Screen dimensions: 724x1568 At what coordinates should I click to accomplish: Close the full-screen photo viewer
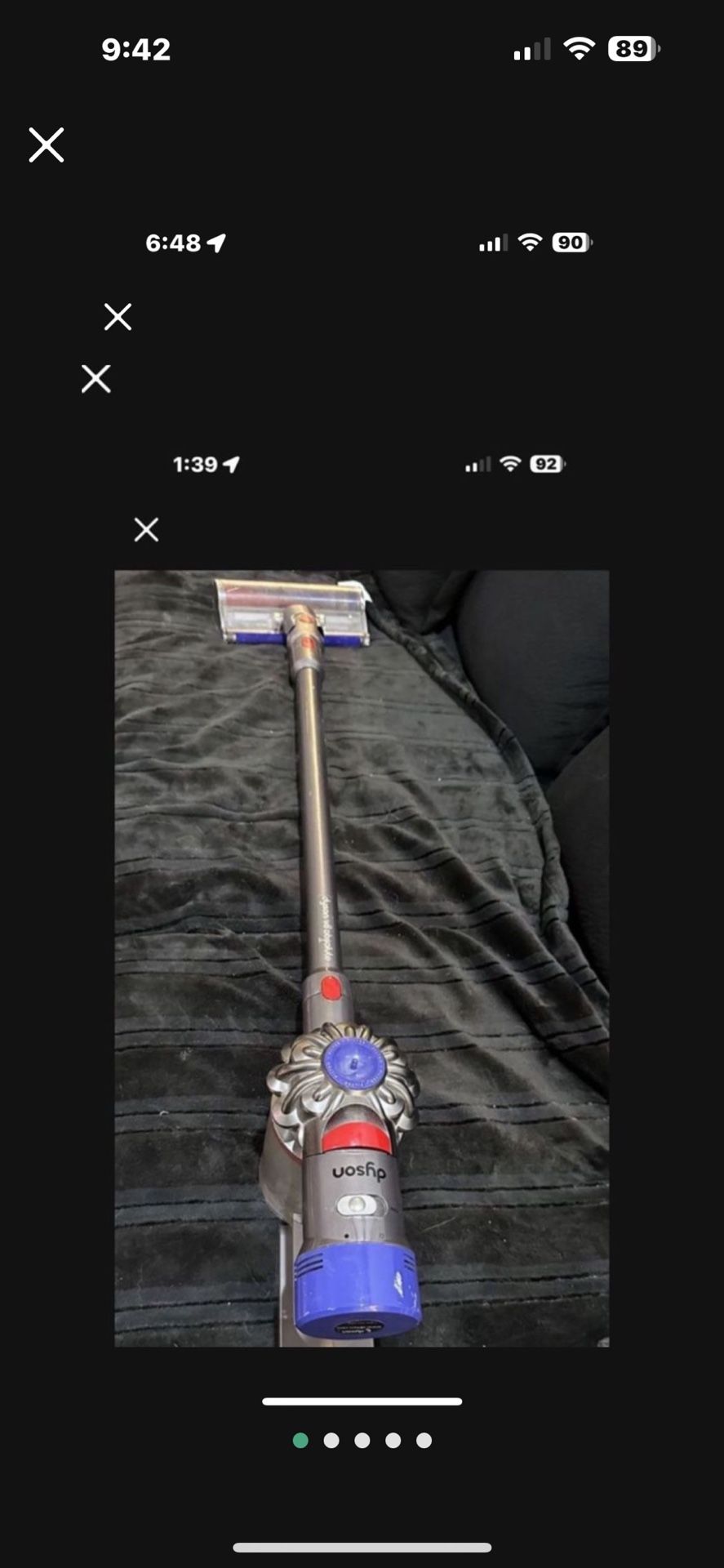coord(47,145)
